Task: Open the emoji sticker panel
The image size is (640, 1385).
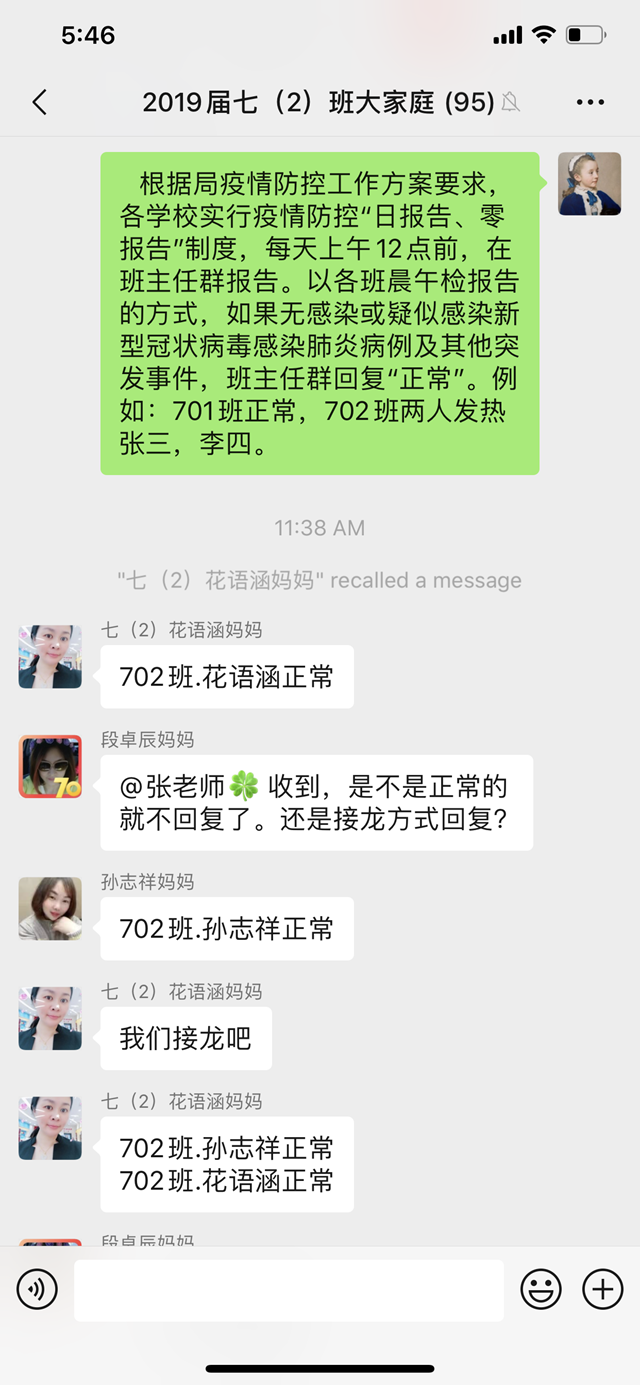Action: pyautogui.click(x=541, y=1290)
